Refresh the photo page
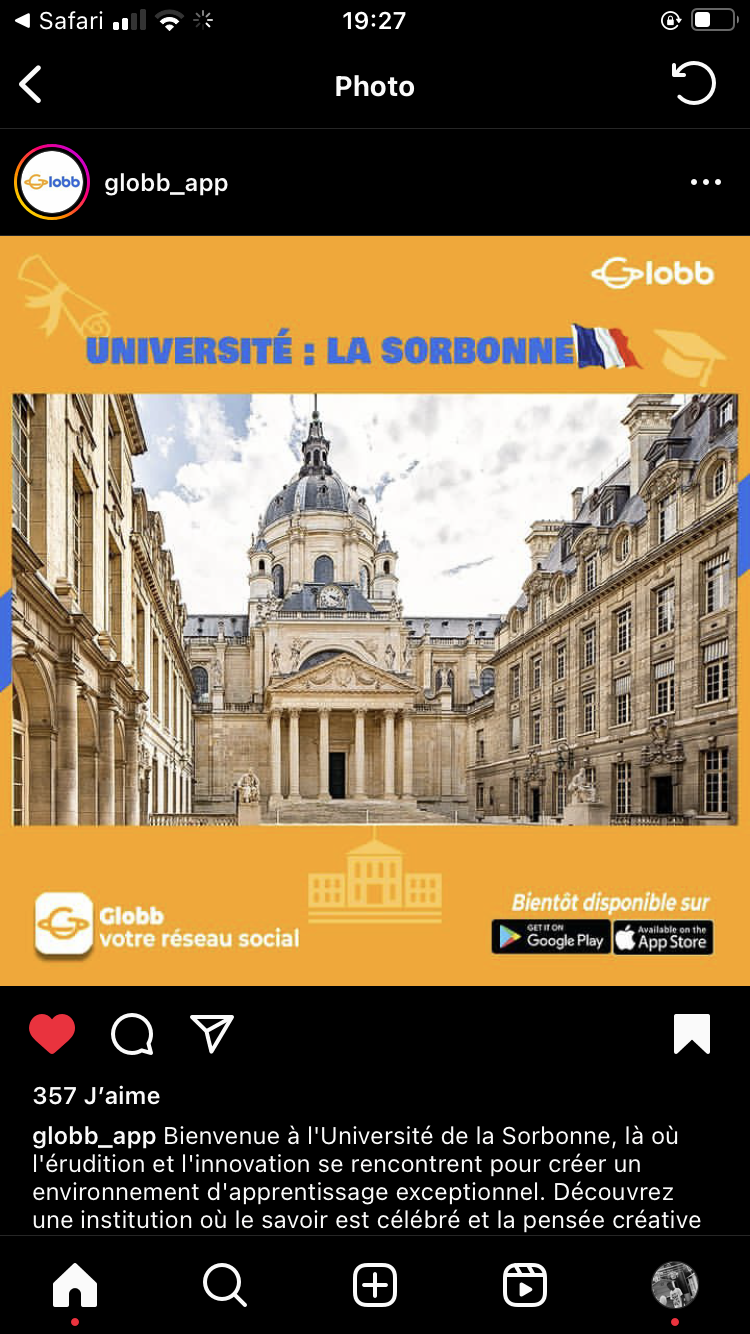750x1334 pixels. [x=693, y=84]
